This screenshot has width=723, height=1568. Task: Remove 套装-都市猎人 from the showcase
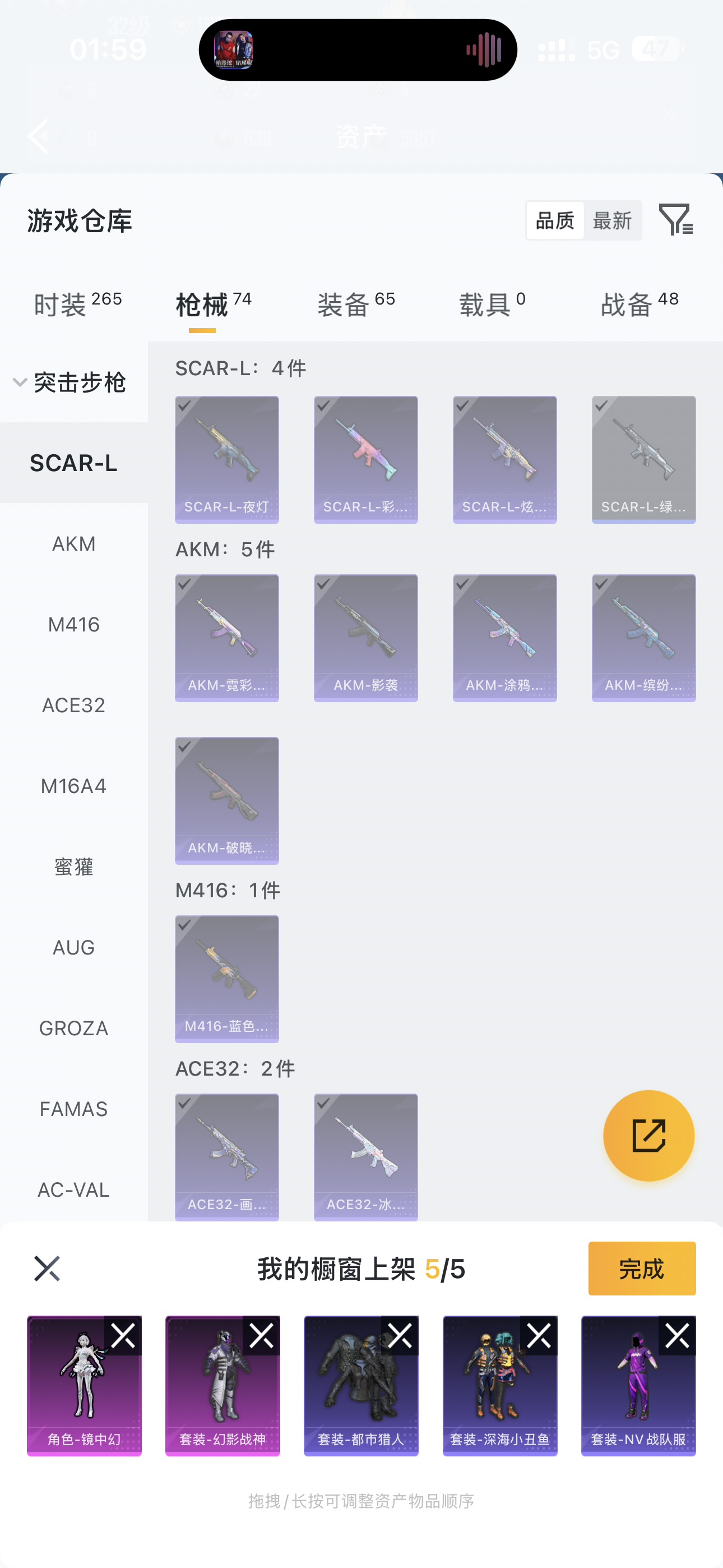point(400,1335)
